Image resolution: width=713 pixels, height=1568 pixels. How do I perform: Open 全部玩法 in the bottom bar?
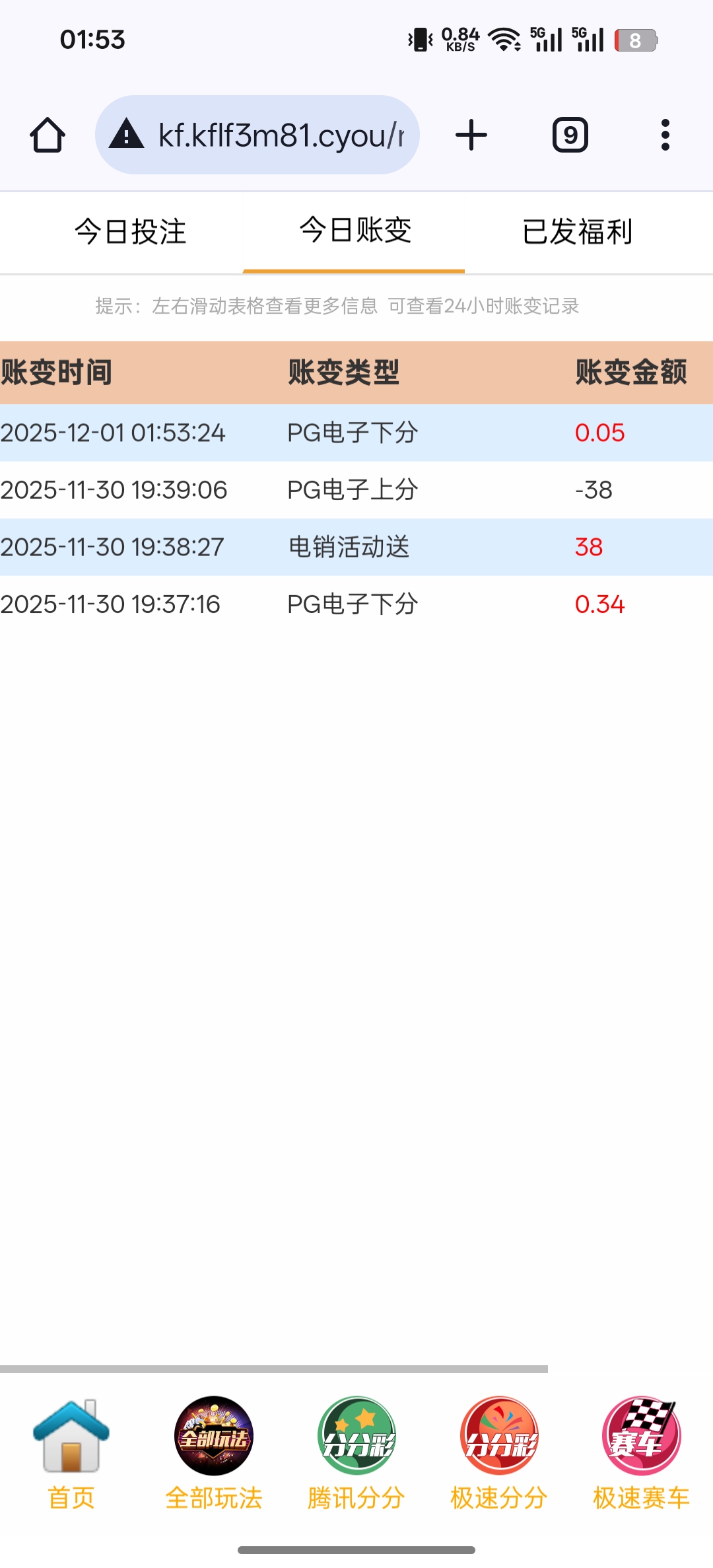pos(214,1453)
